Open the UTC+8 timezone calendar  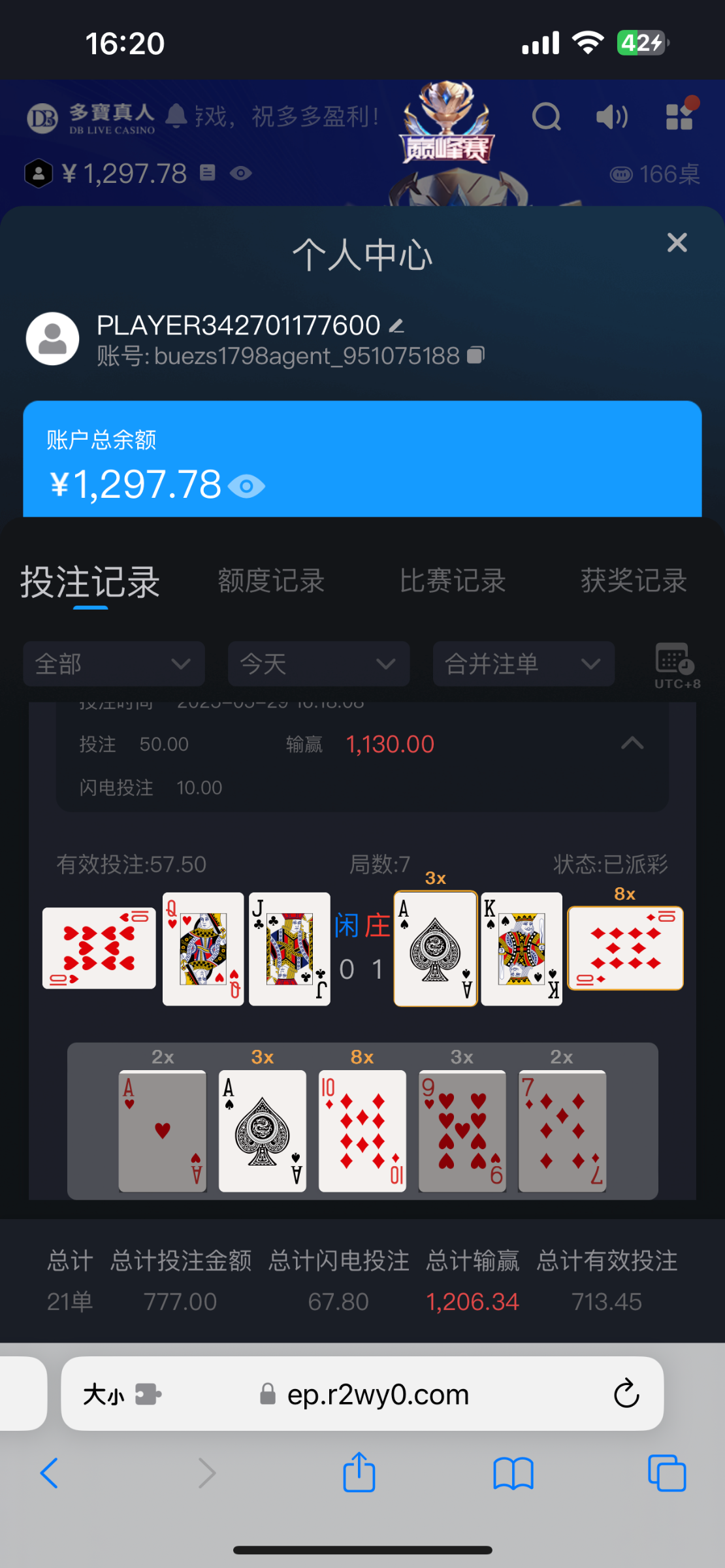[677, 665]
